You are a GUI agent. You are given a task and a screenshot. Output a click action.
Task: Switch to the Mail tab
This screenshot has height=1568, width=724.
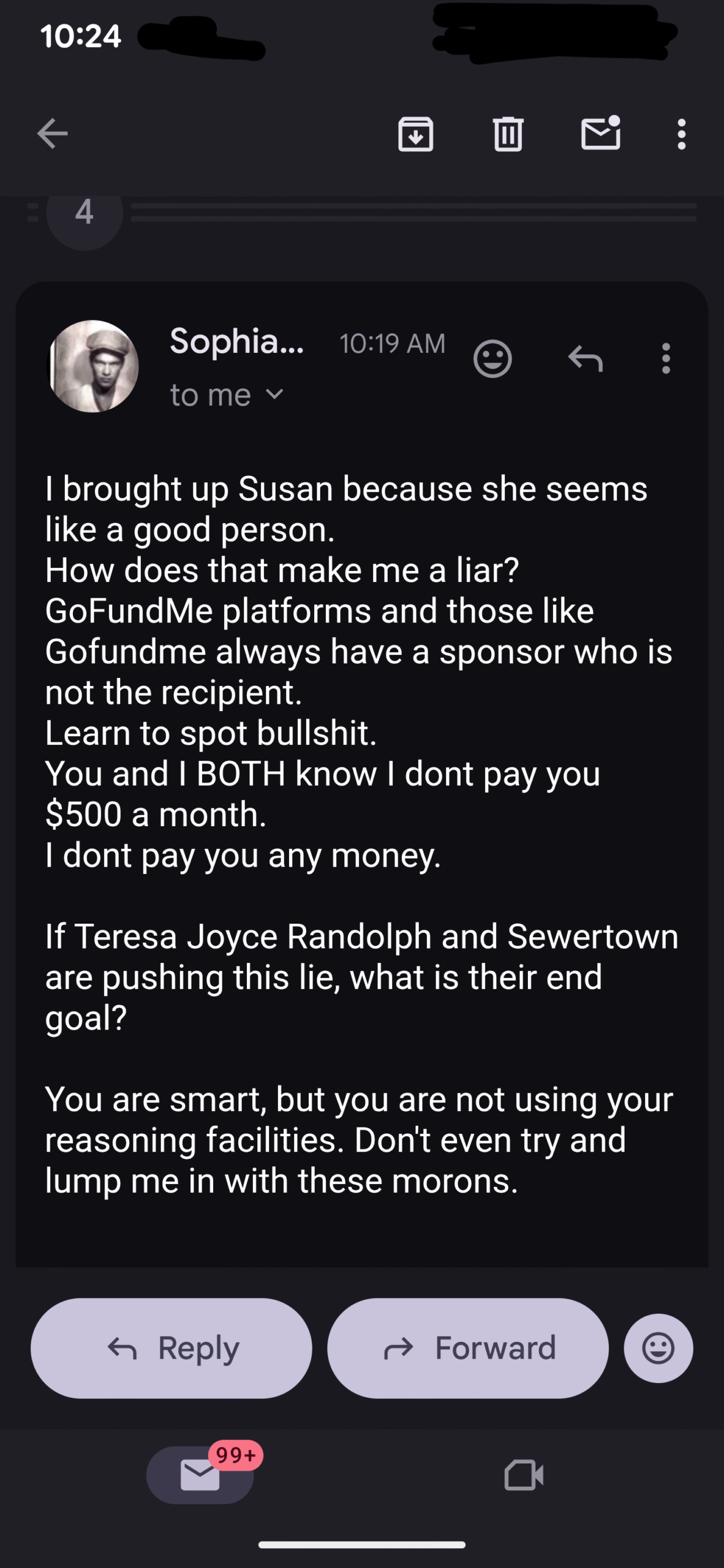[200, 1475]
